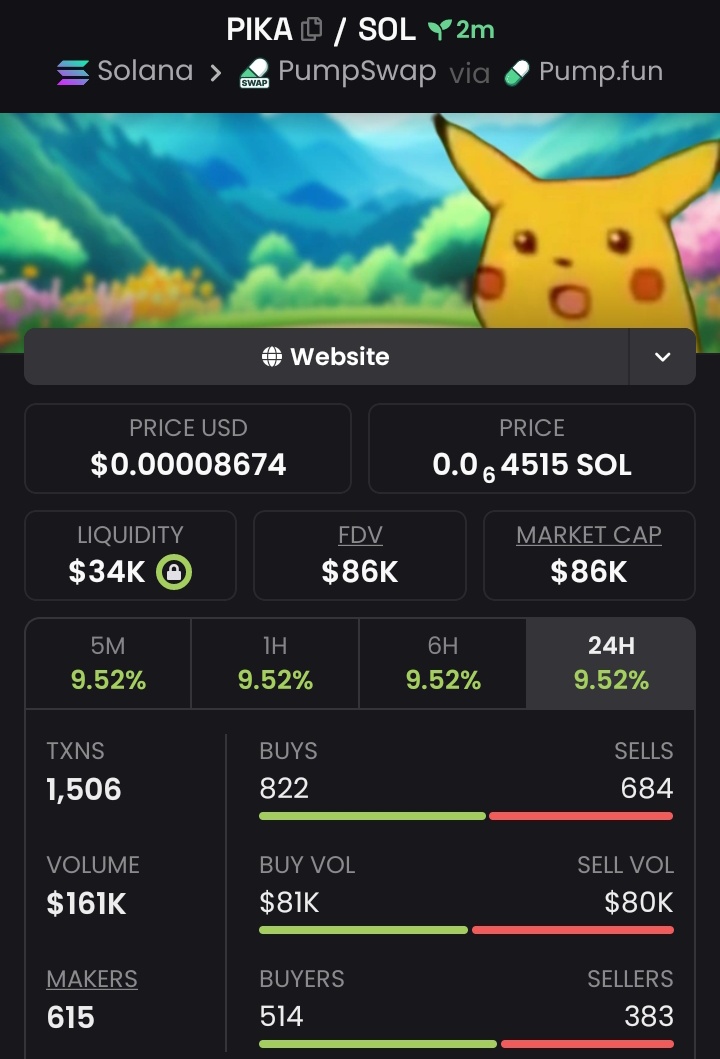Viewport: 720px width, 1059px height.
Task: Expand the links dropdown chevron
Action: coord(662,357)
